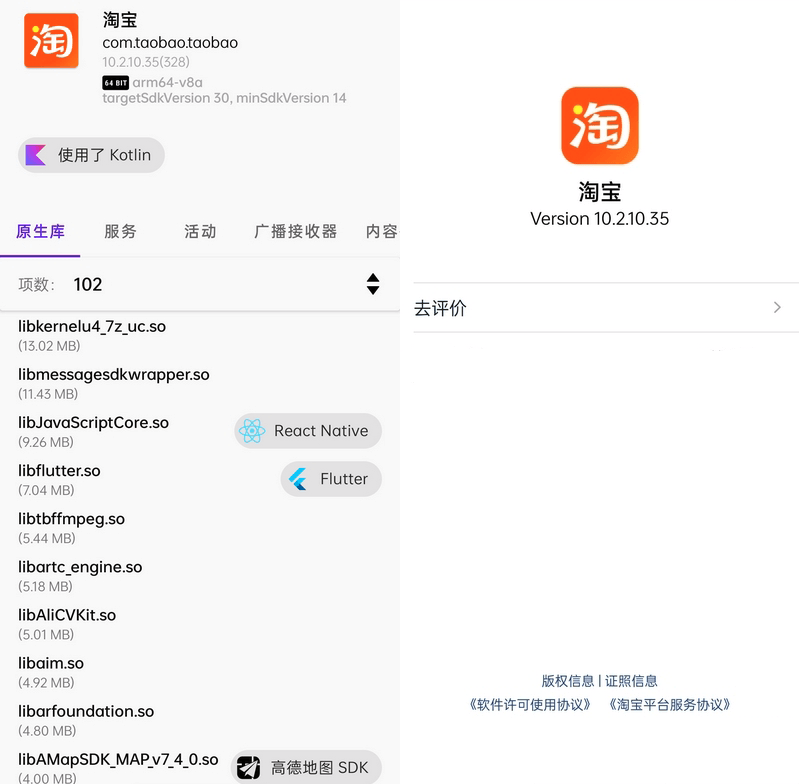799x784 pixels.
Task: Open the 广播接收器 tab
Action: tap(295, 231)
